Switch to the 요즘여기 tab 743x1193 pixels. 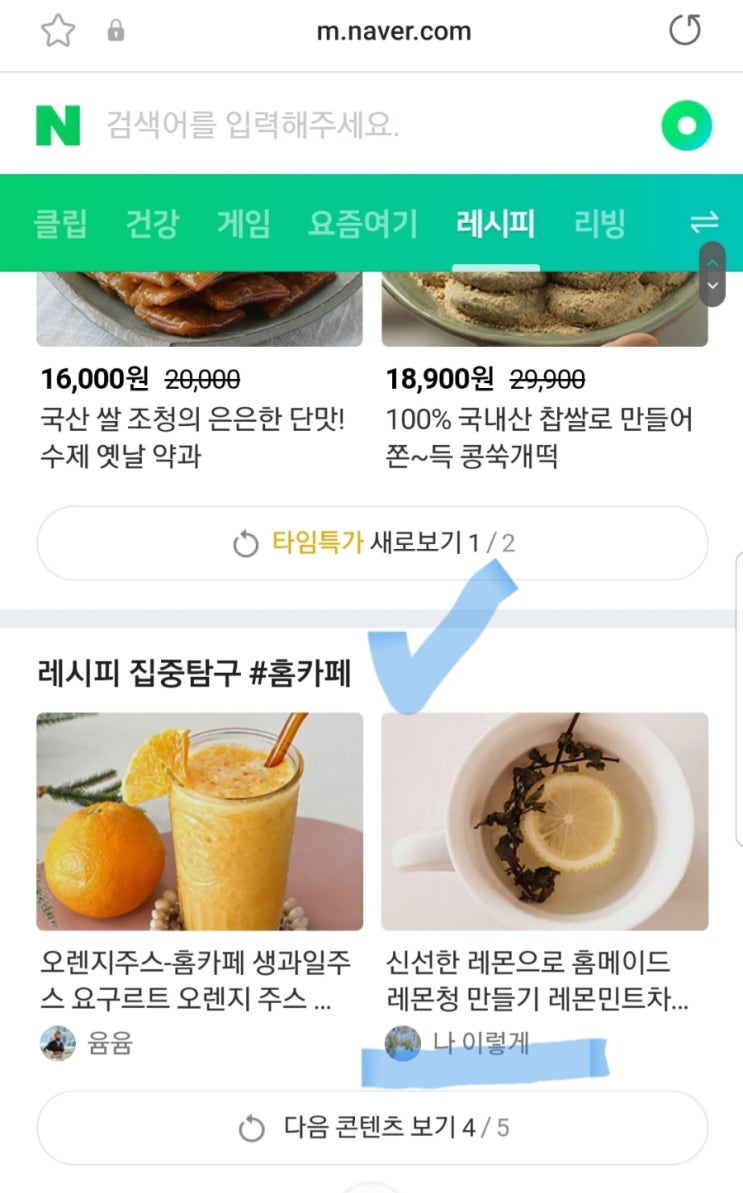363,223
